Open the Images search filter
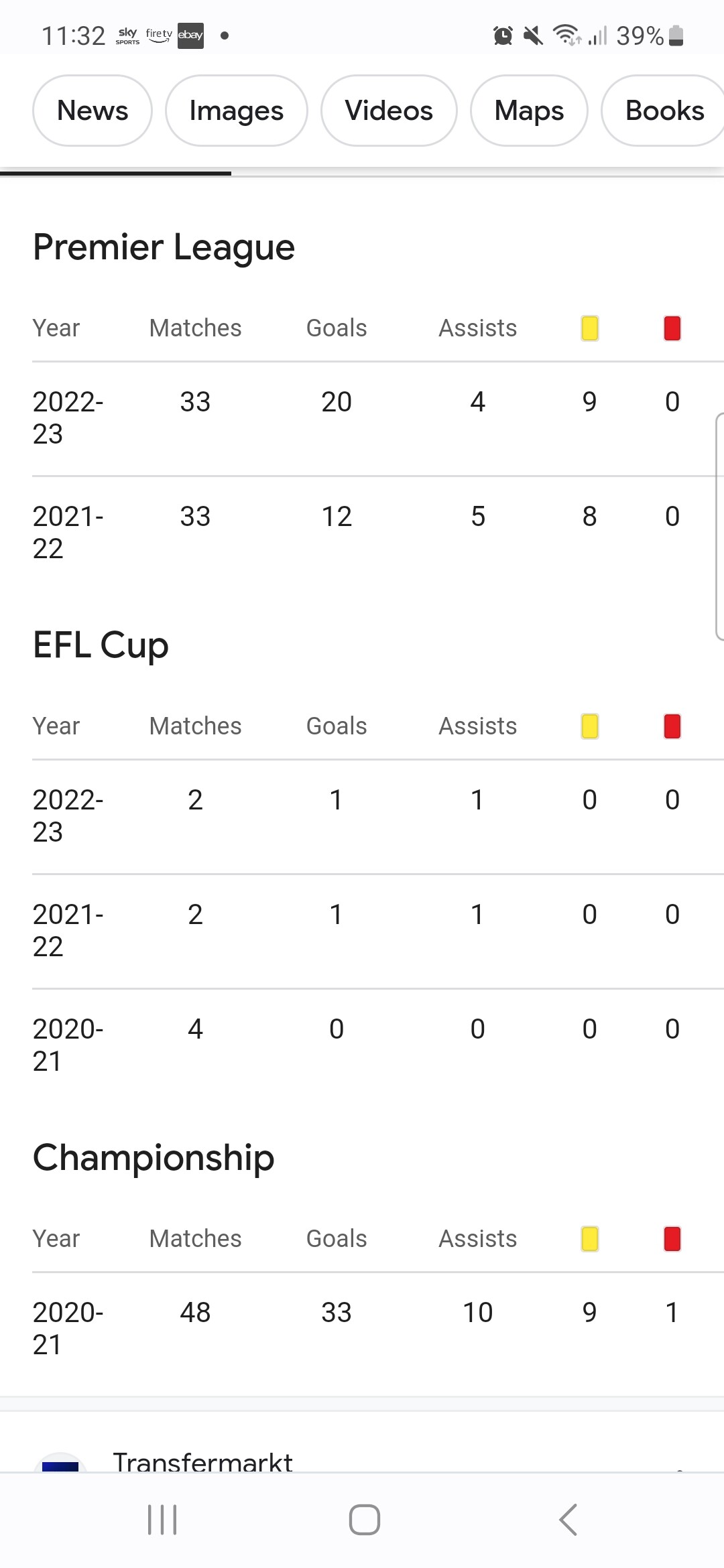 pos(236,111)
